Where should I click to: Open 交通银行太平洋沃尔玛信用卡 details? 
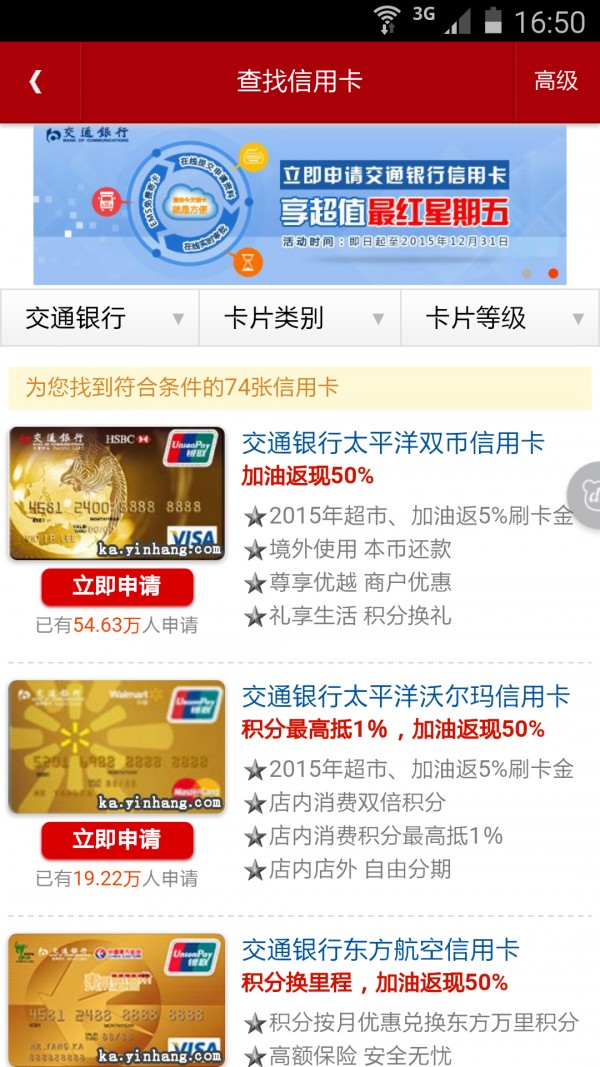coord(405,696)
